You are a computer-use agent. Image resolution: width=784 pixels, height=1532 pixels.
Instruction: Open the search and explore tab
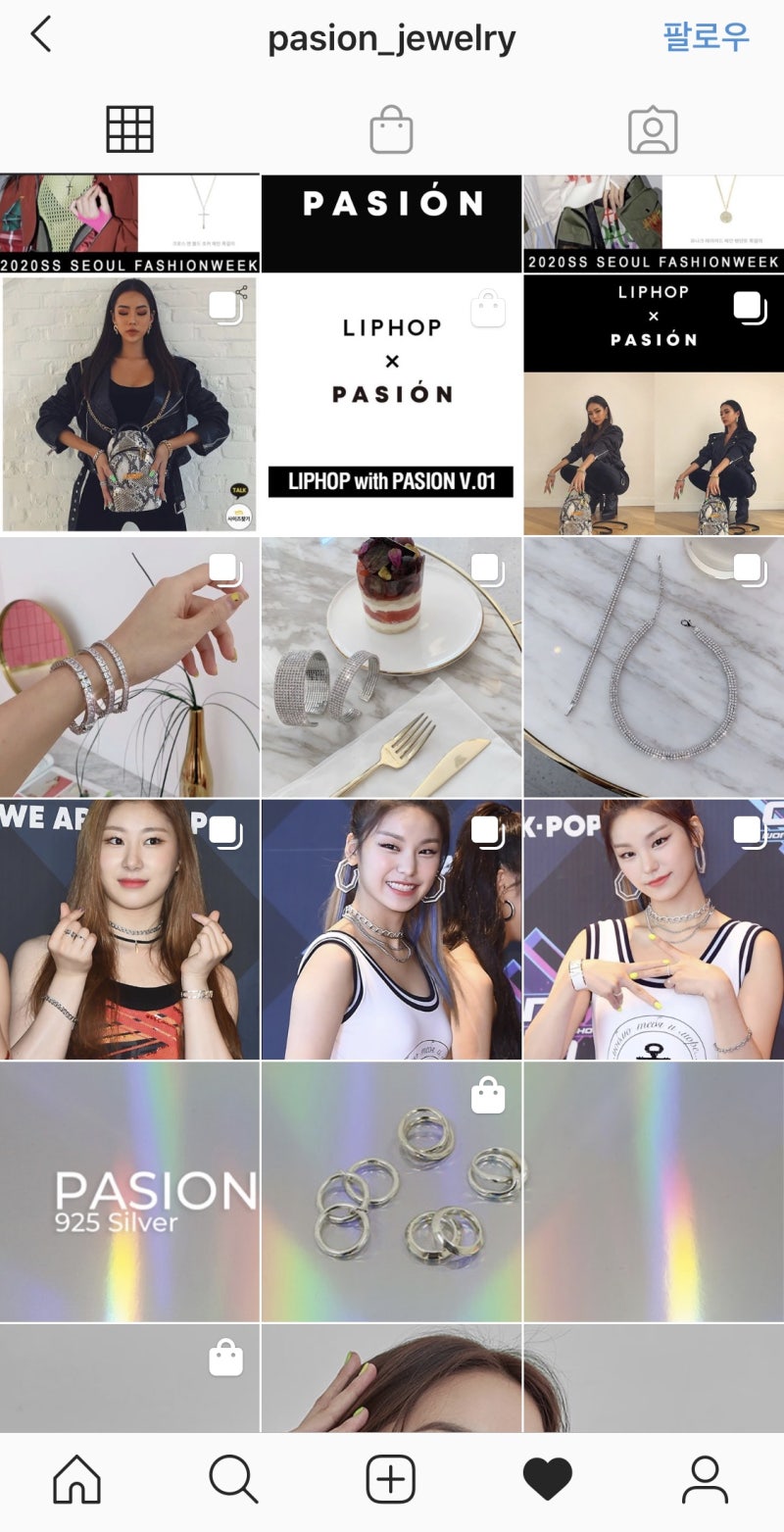pos(233,1479)
